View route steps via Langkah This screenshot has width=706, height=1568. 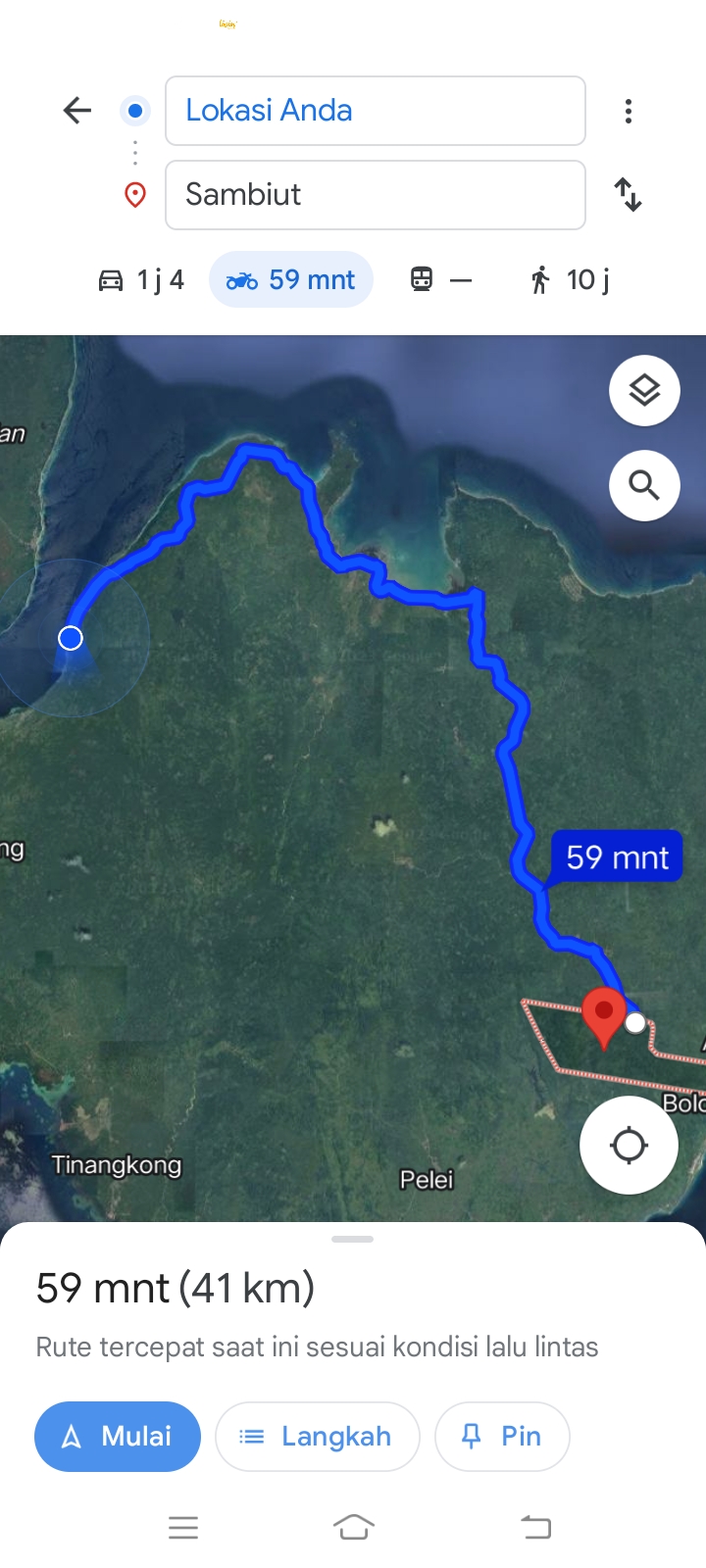(318, 1437)
